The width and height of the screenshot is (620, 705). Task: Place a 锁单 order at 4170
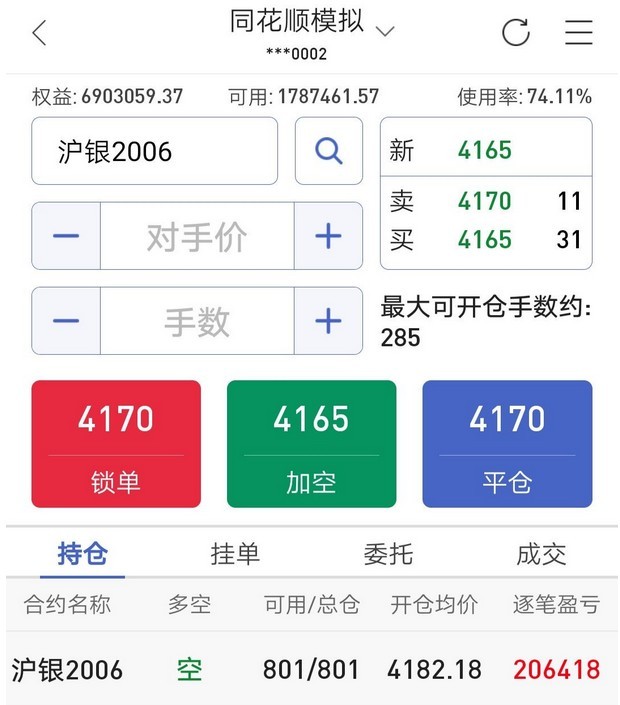(x=116, y=443)
